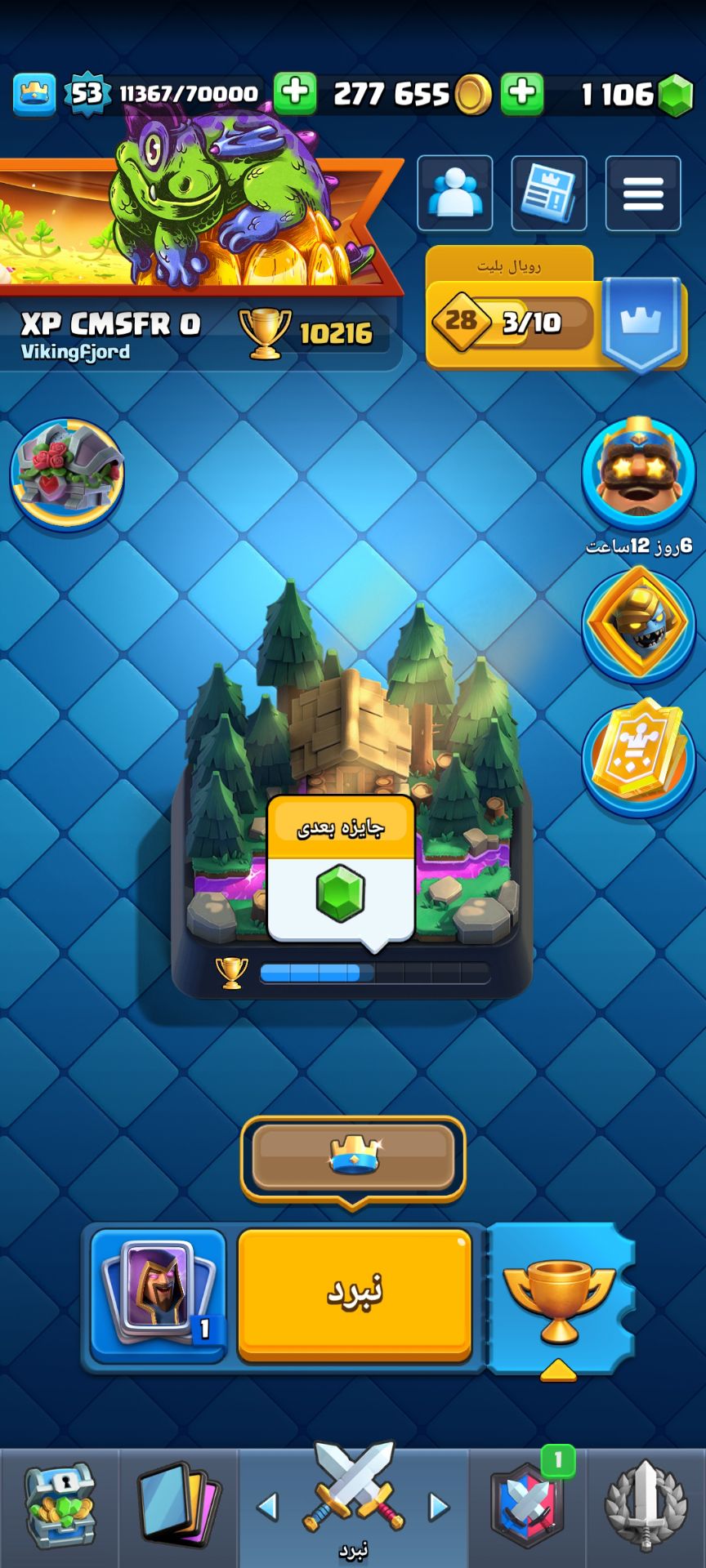Switch to the cards collection tab
This screenshot has height=1568, width=706.
(x=178, y=1507)
